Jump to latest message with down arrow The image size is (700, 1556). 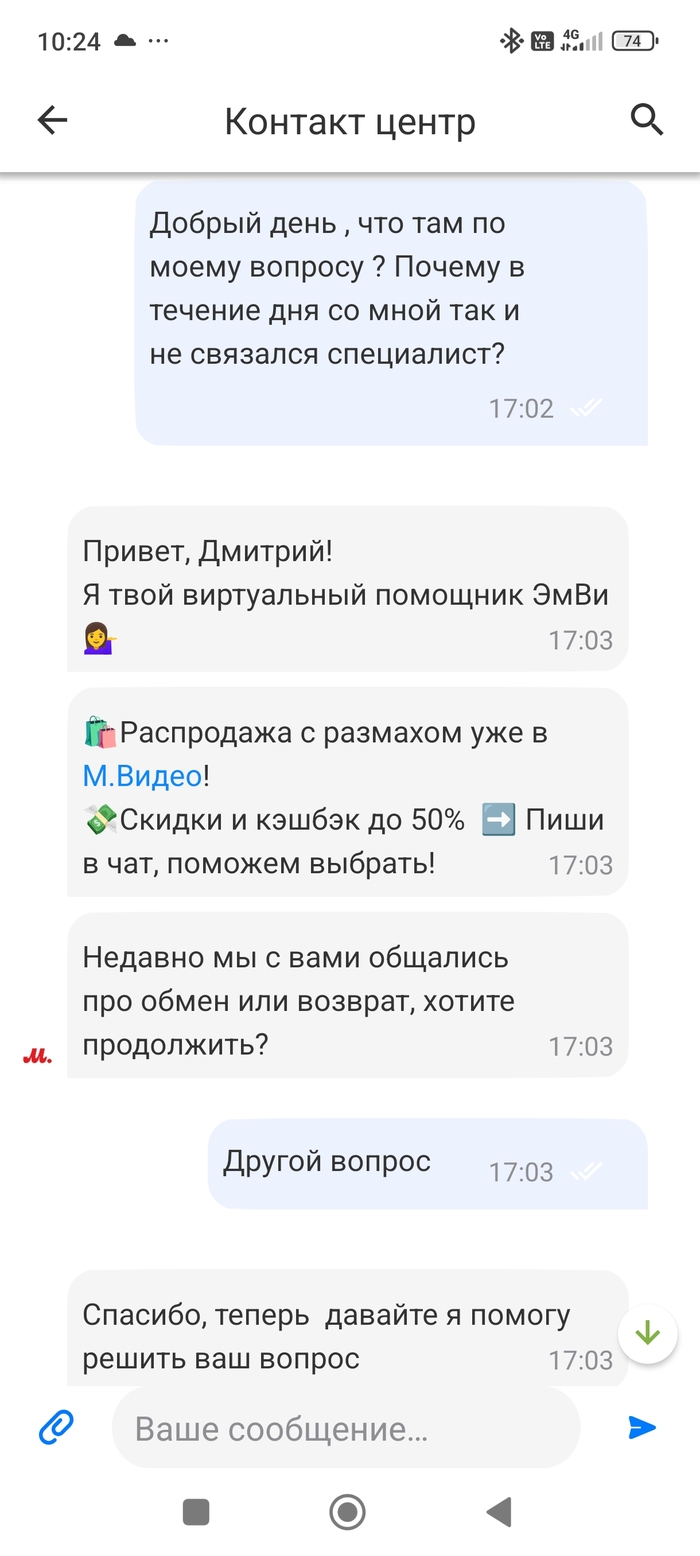(648, 1332)
